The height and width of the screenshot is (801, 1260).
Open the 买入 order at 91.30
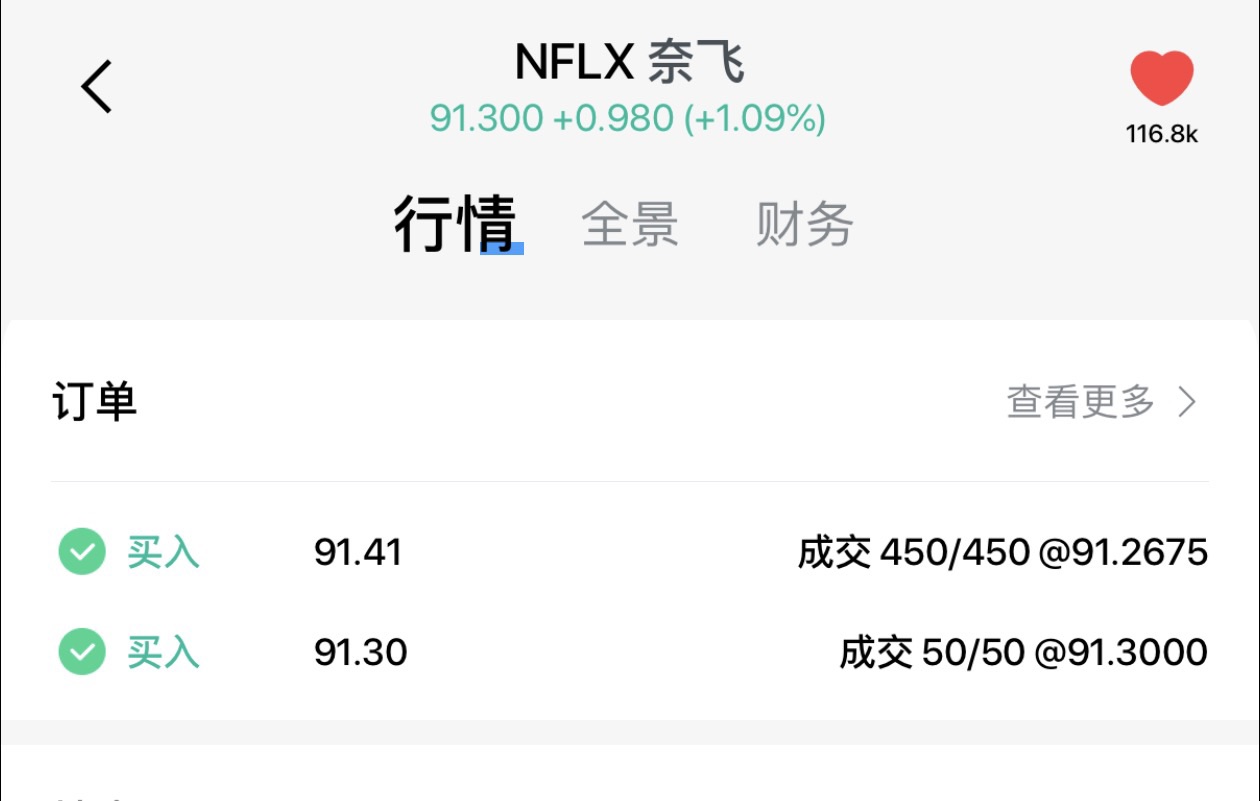click(x=630, y=652)
